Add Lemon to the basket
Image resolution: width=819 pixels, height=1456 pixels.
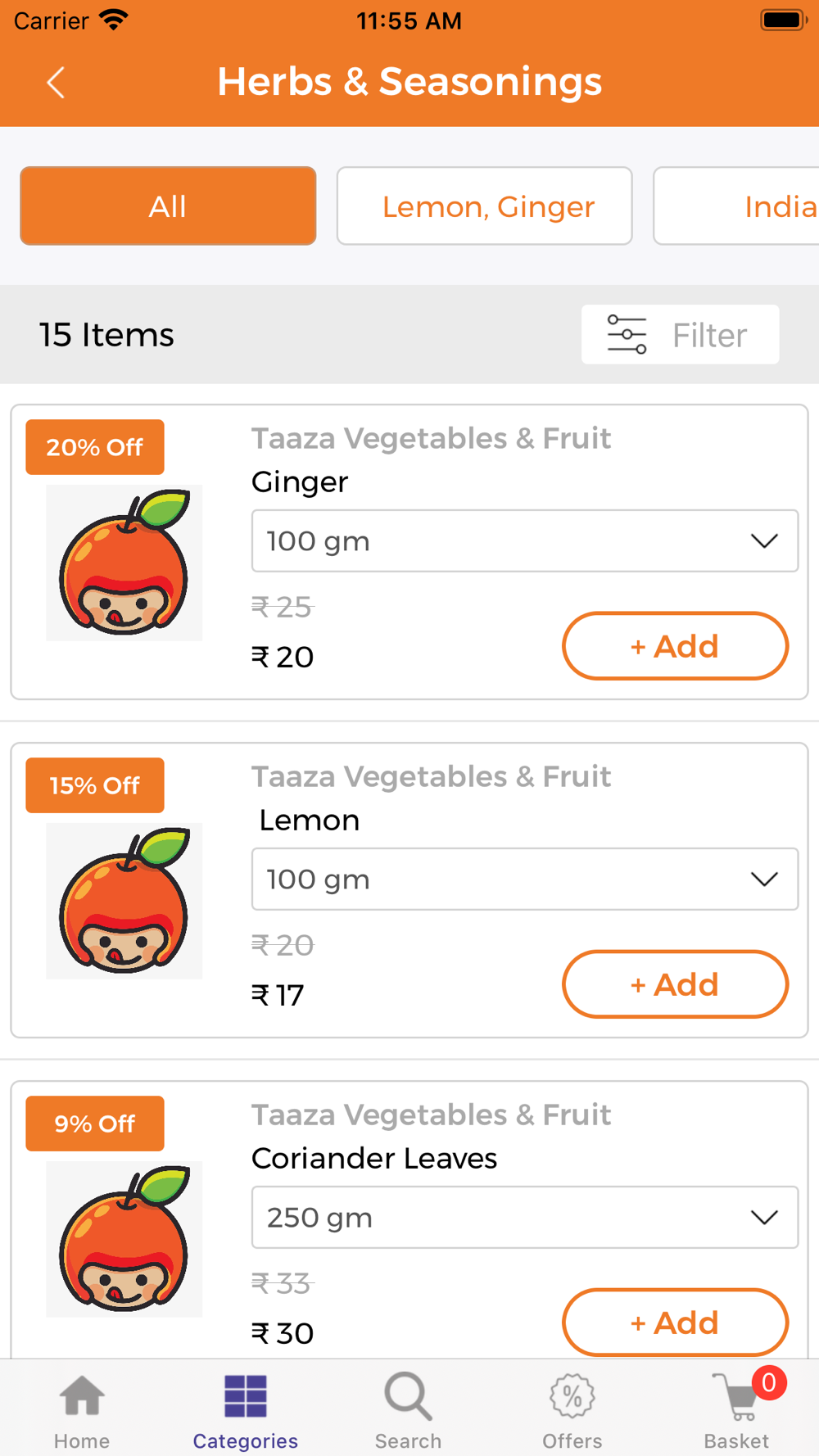(675, 984)
